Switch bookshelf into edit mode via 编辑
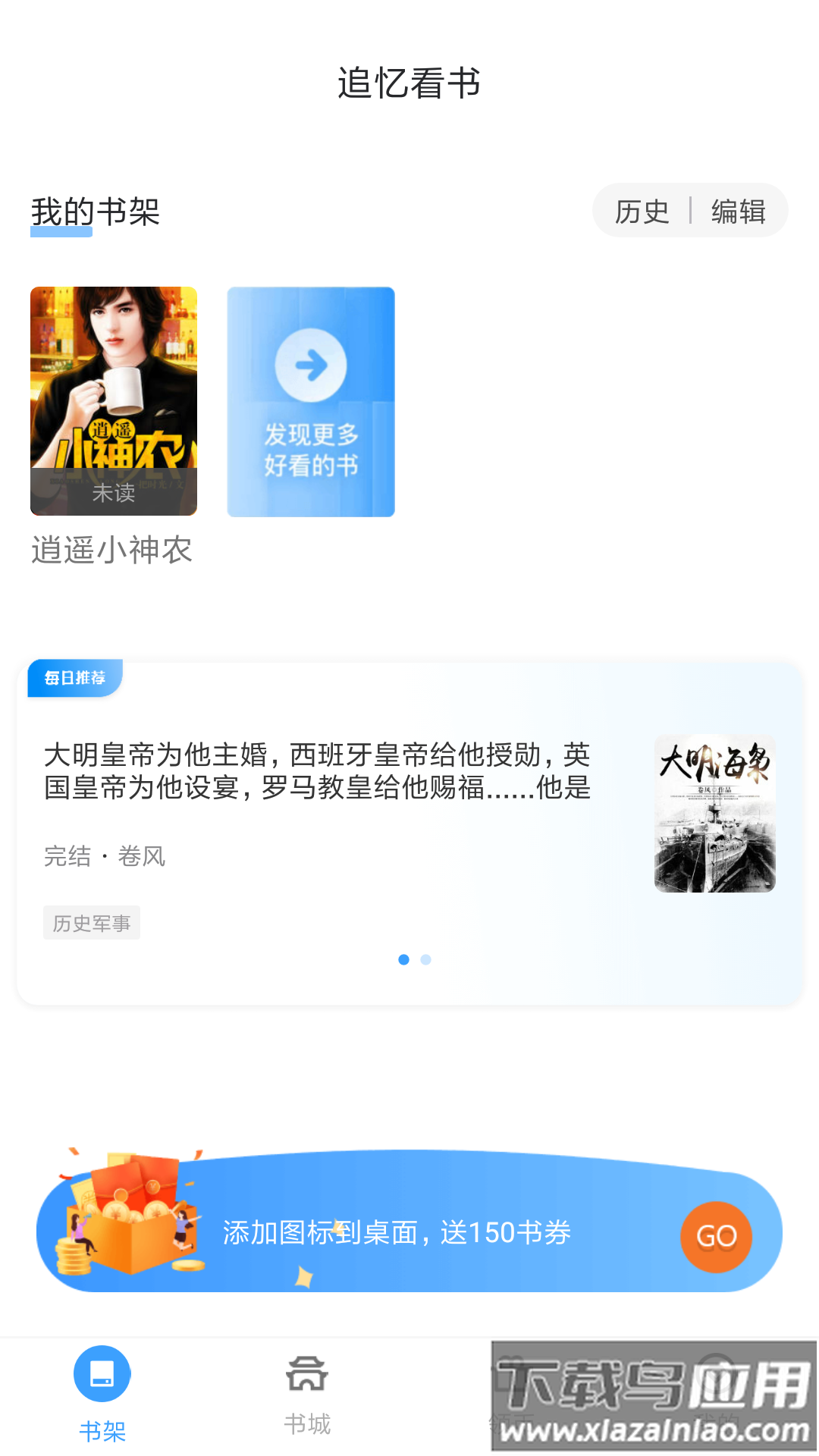This screenshot has height=1456, width=819. click(739, 210)
